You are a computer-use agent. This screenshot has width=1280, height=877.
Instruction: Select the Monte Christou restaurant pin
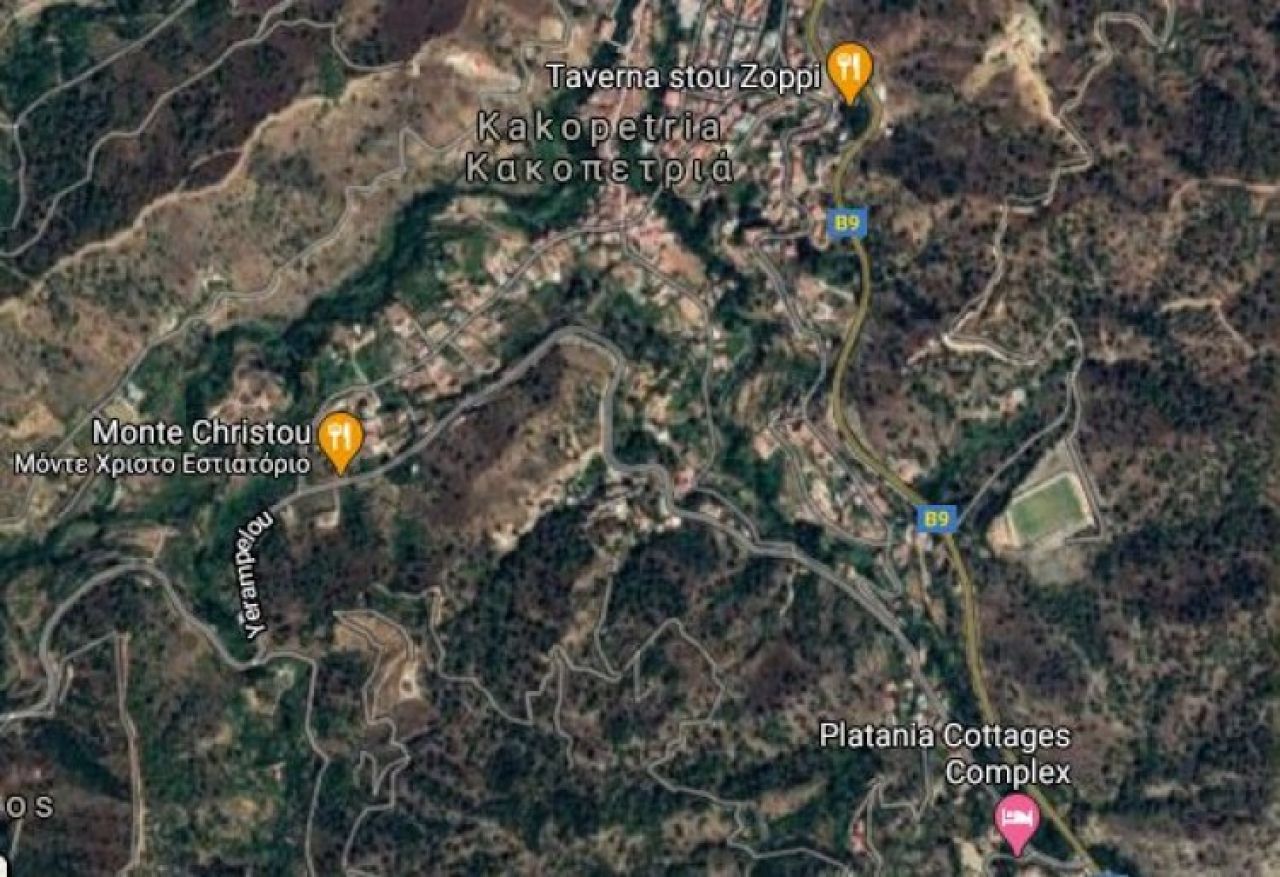pos(340,438)
